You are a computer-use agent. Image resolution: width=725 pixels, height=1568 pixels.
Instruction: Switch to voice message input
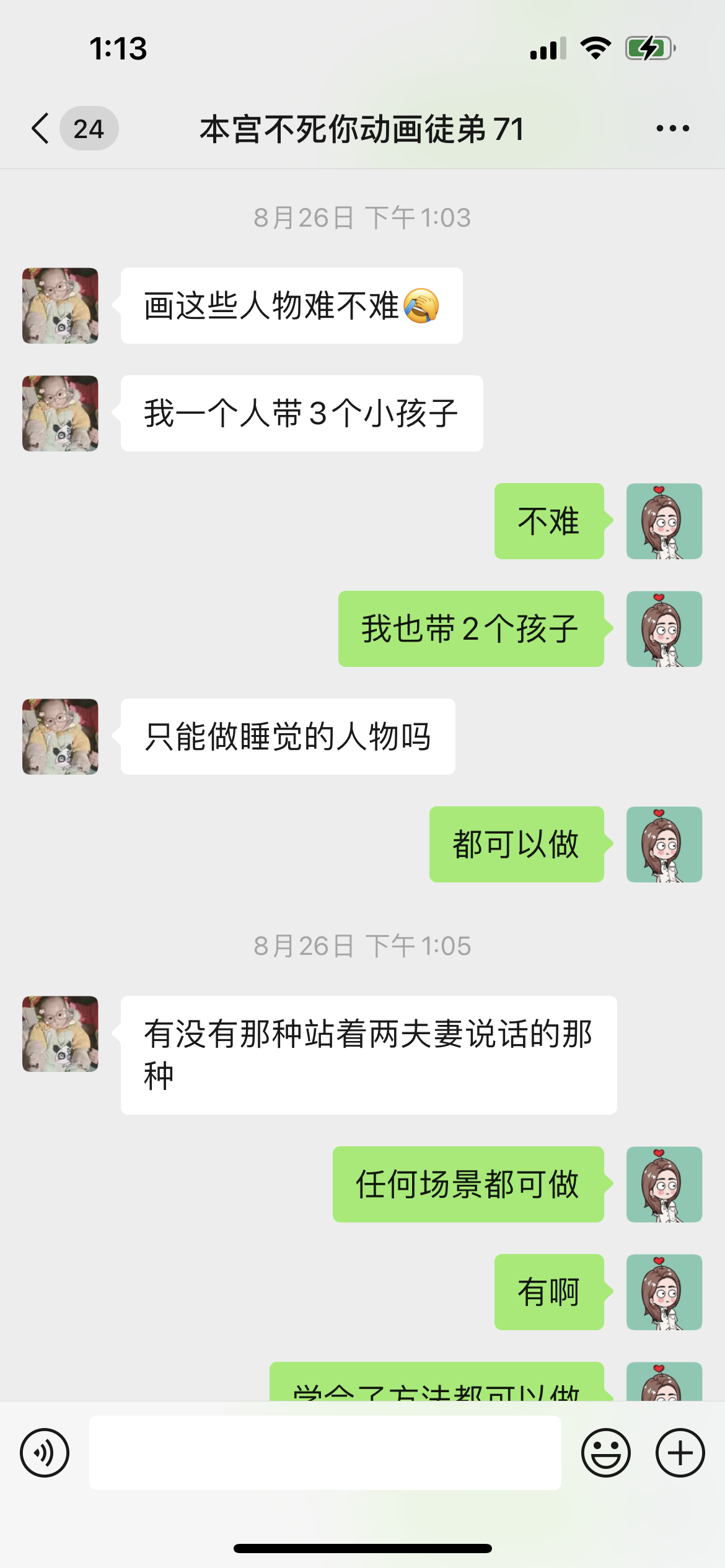(x=45, y=1452)
